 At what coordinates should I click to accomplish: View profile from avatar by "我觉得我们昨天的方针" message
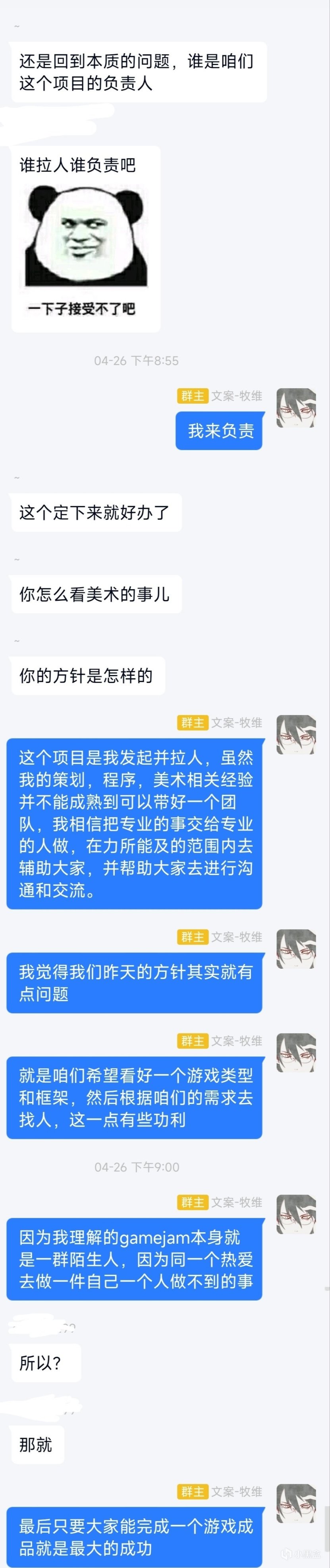[296, 948]
